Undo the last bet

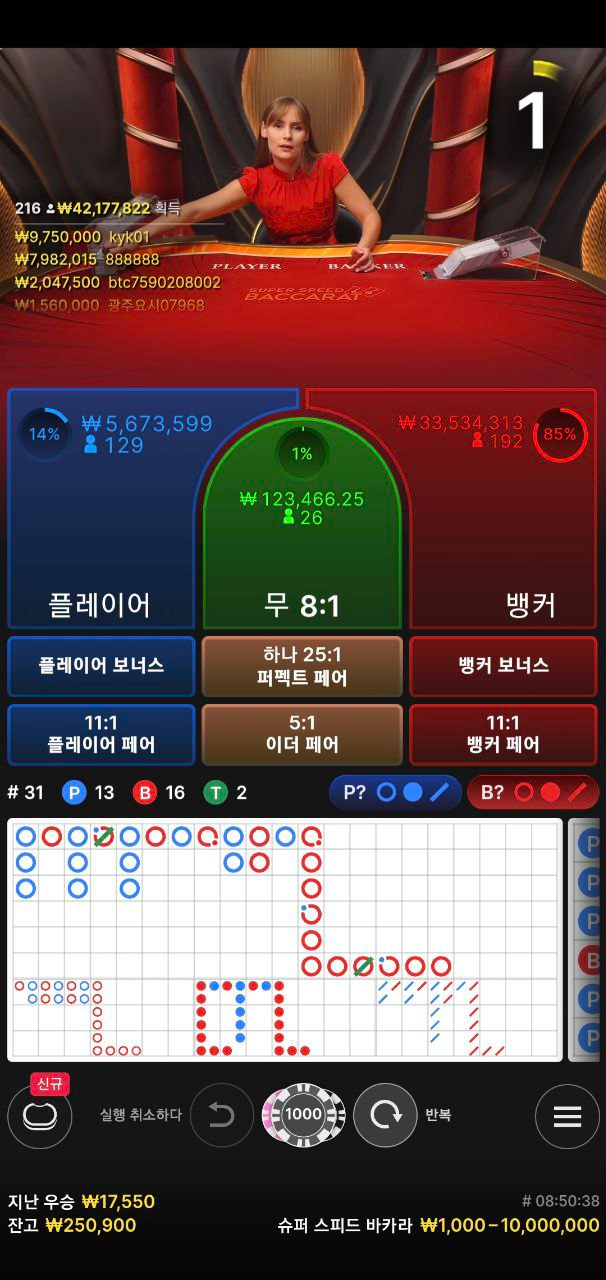point(221,1115)
